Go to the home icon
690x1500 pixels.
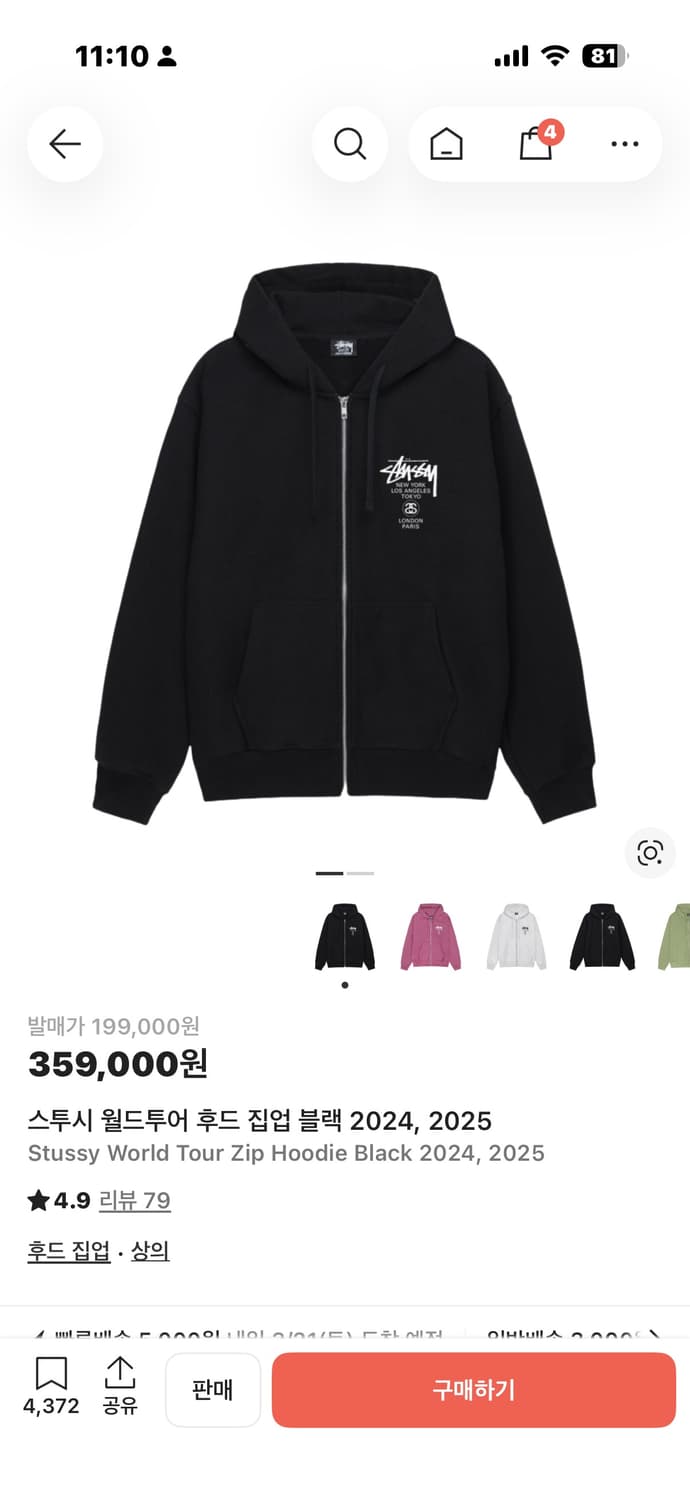coord(446,145)
